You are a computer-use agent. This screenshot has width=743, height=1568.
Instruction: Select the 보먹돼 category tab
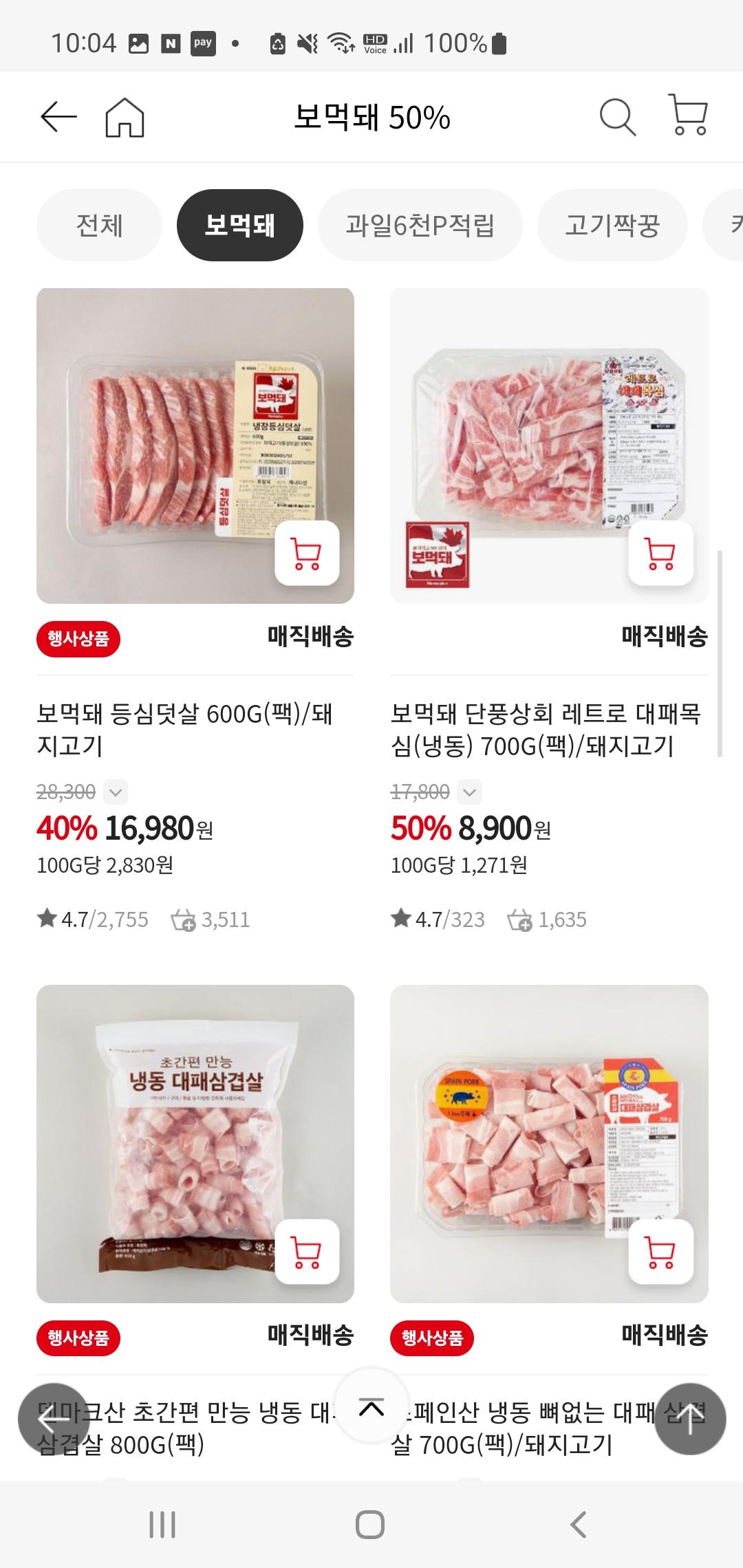pyautogui.click(x=239, y=226)
